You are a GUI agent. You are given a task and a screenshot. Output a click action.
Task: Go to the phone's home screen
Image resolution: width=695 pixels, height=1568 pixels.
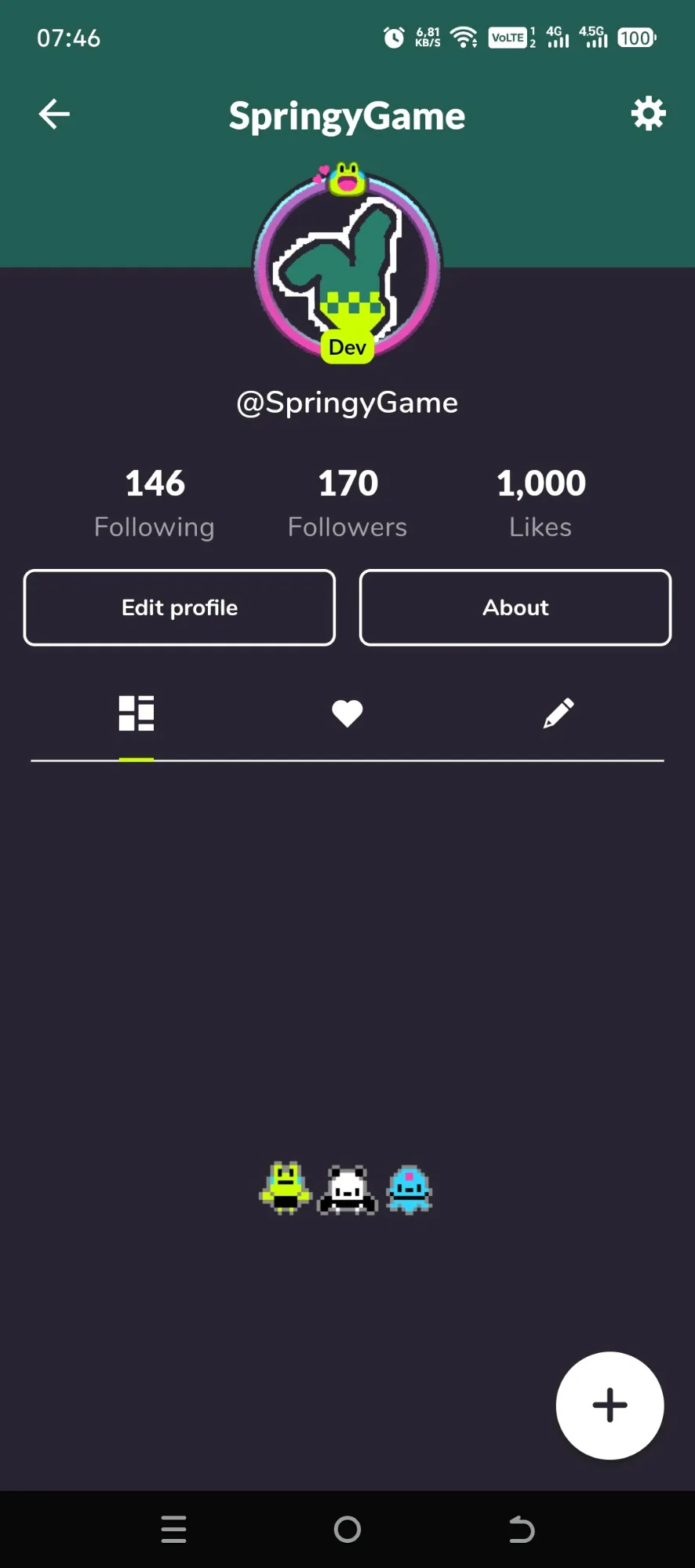347,1529
